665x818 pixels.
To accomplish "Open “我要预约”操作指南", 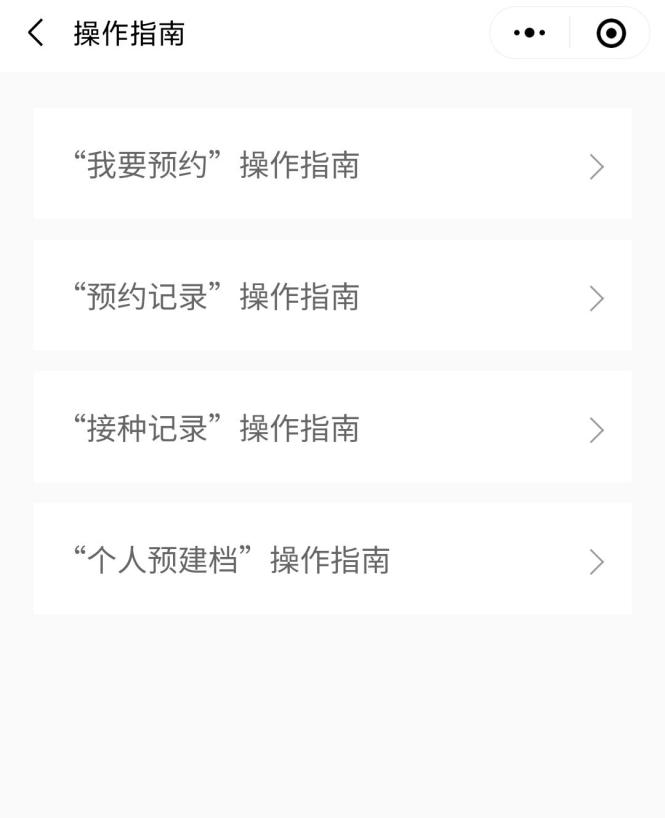I will [x=332, y=165].
